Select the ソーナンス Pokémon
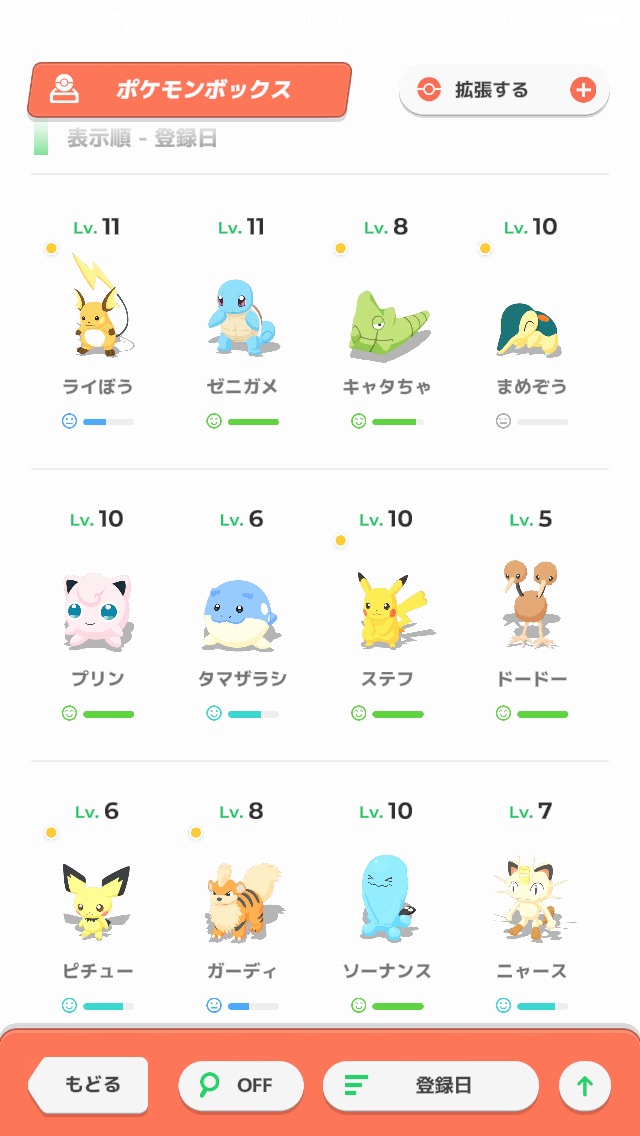This screenshot has width=640, height=1136. point(387,904)
